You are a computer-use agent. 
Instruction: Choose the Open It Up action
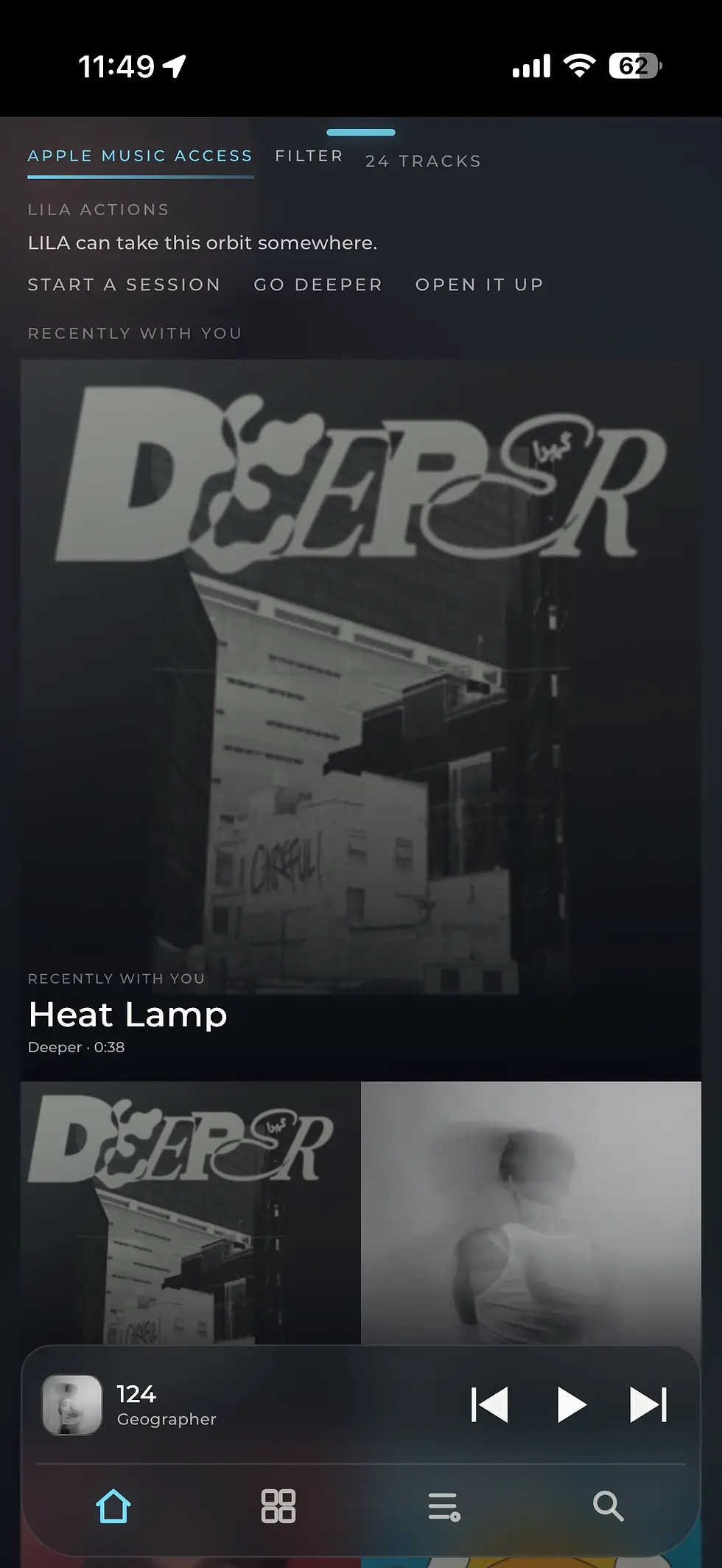(479, 285)
